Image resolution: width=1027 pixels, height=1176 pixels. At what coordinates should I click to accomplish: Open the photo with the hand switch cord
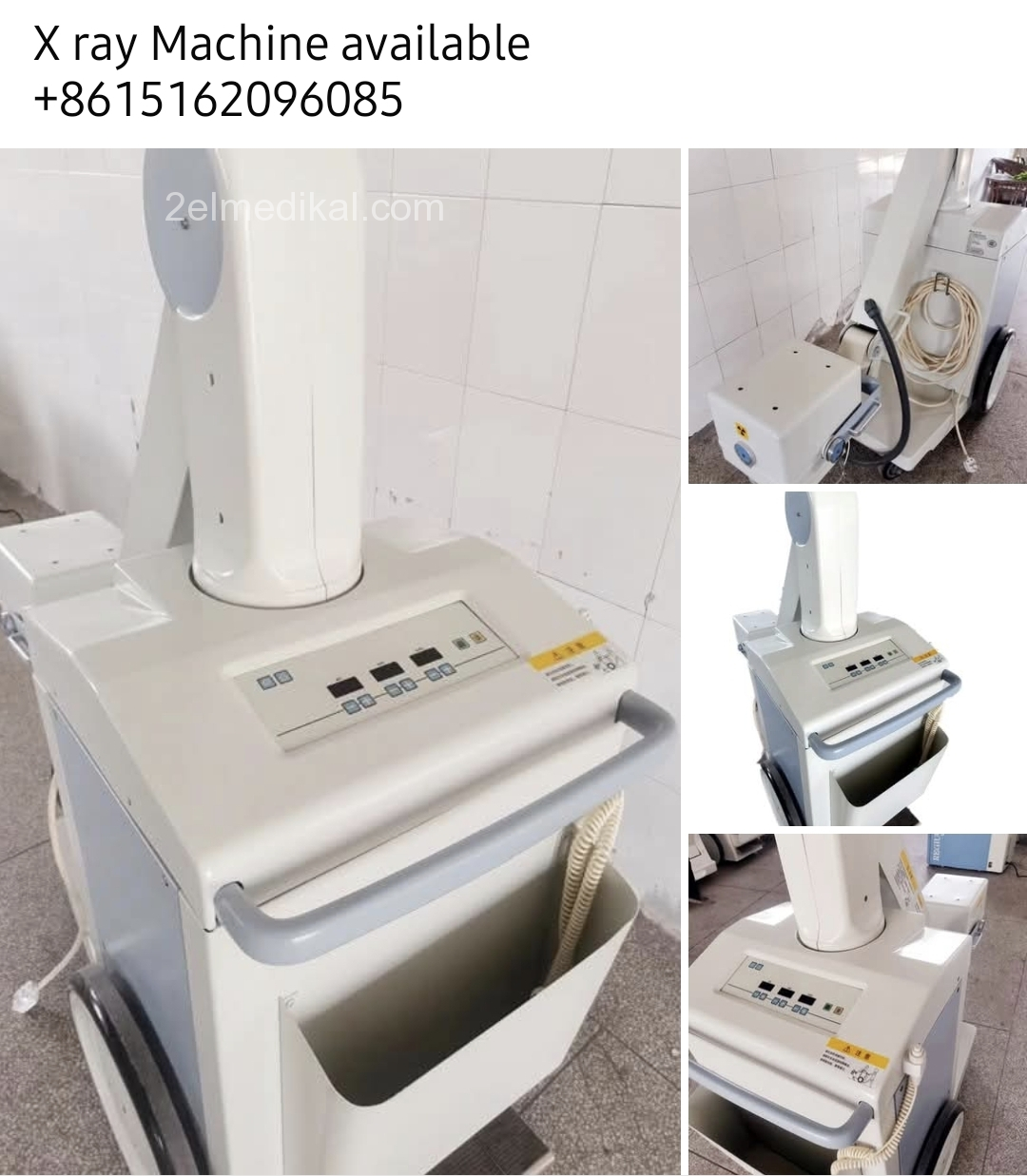[x=858, y=1005]
